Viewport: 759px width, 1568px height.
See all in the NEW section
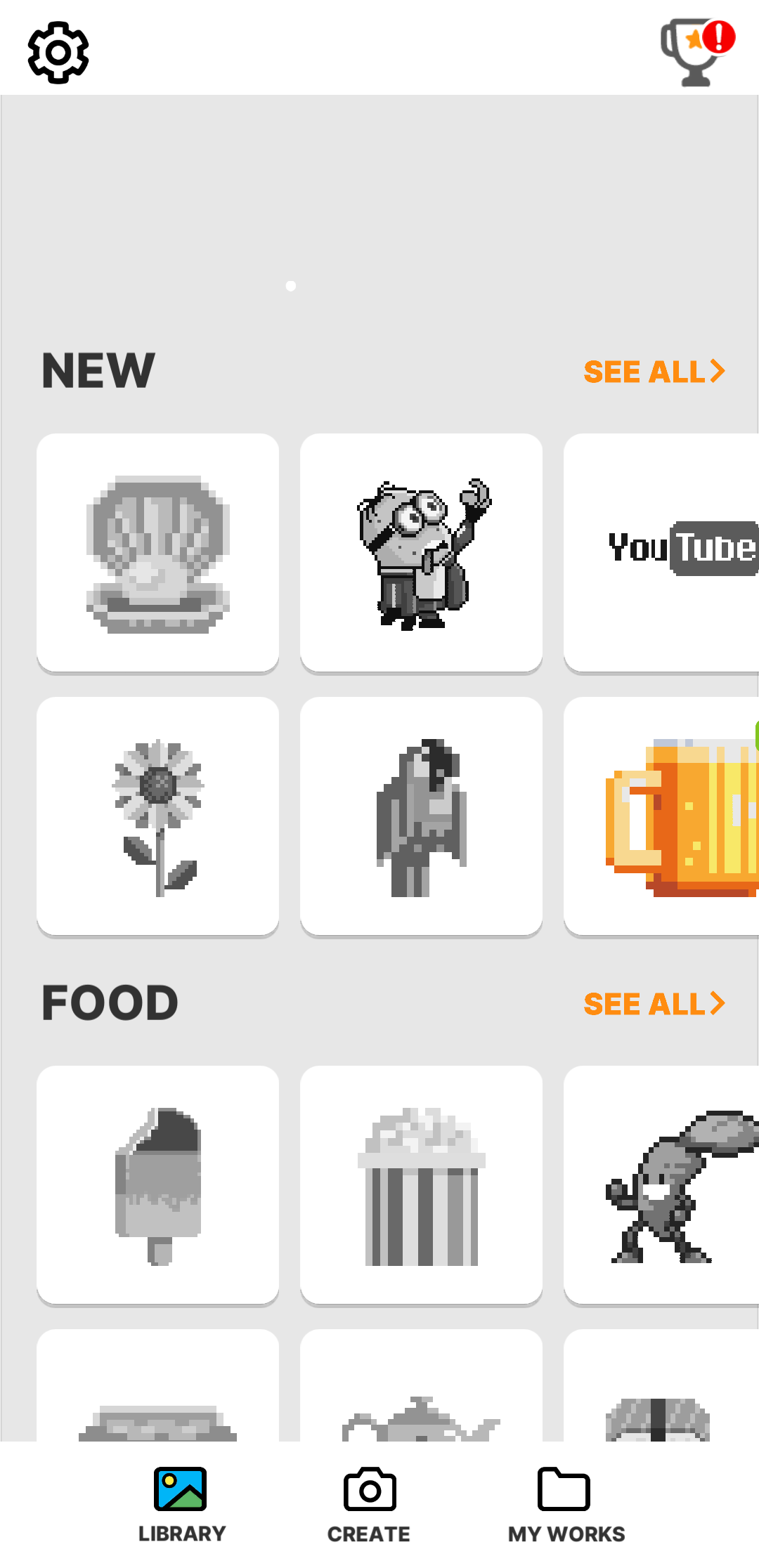(x=654, y=372)
